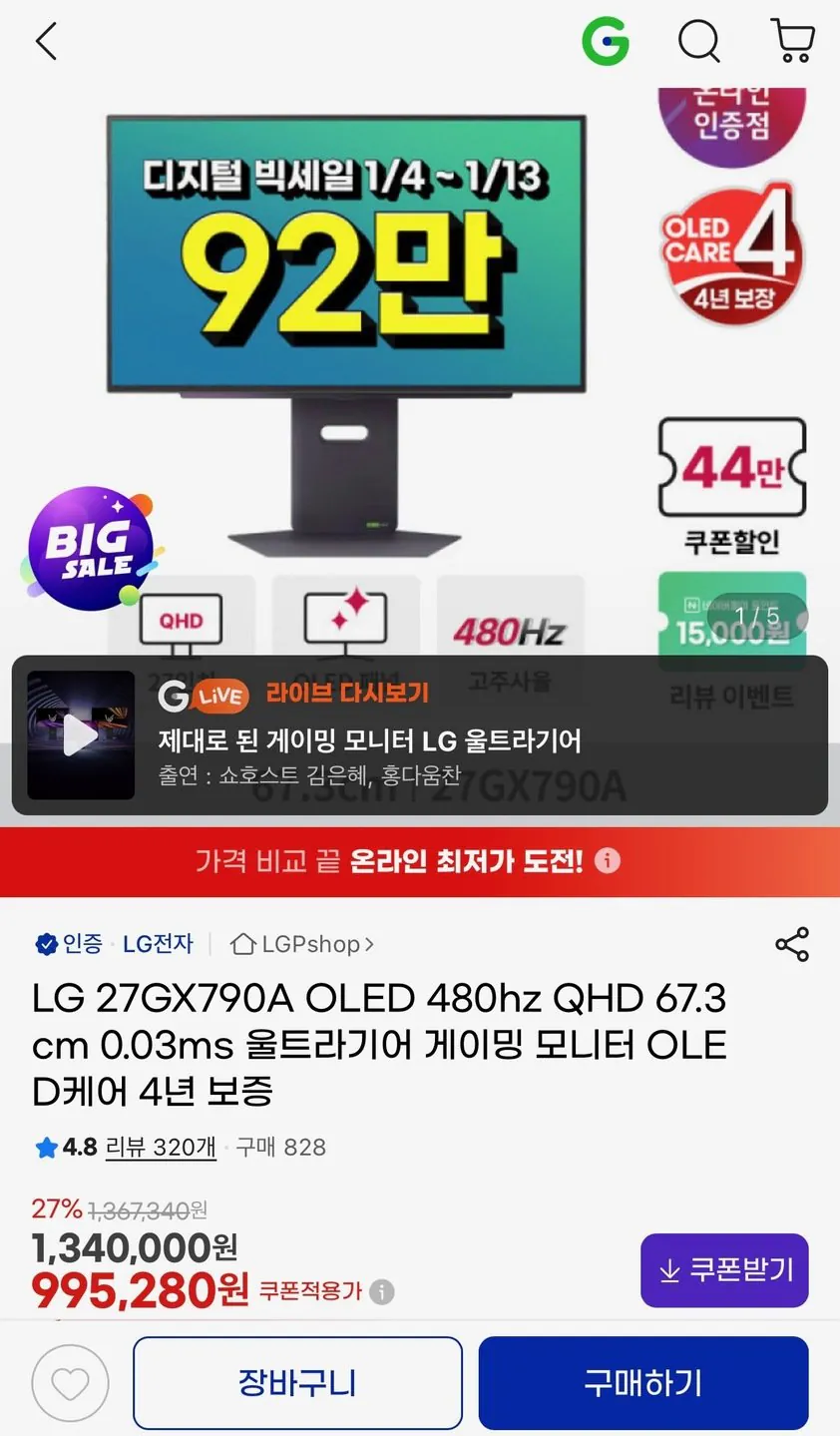Tap the search icon

(698, 42)
